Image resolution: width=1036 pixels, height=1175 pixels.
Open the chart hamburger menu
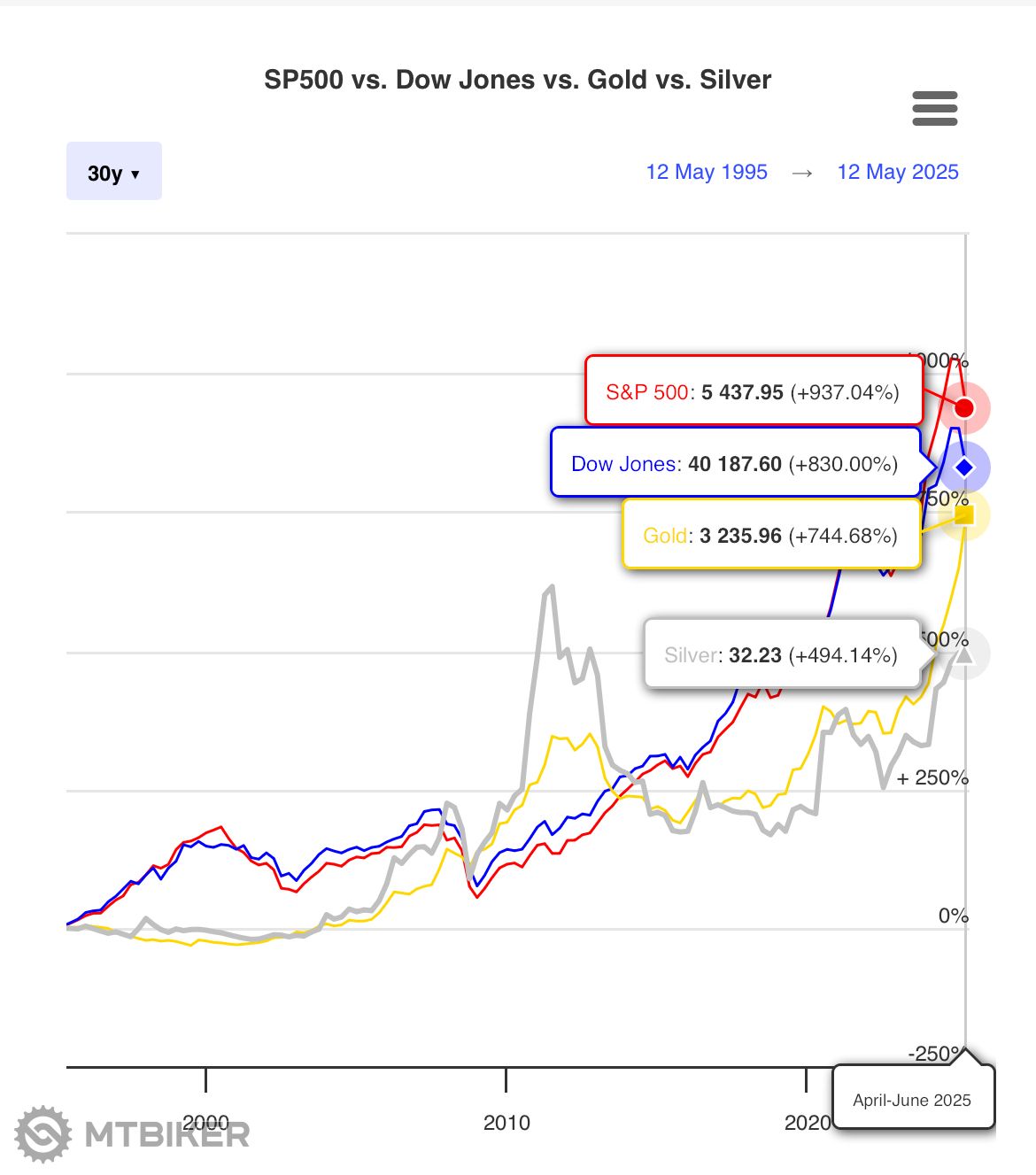934,108
